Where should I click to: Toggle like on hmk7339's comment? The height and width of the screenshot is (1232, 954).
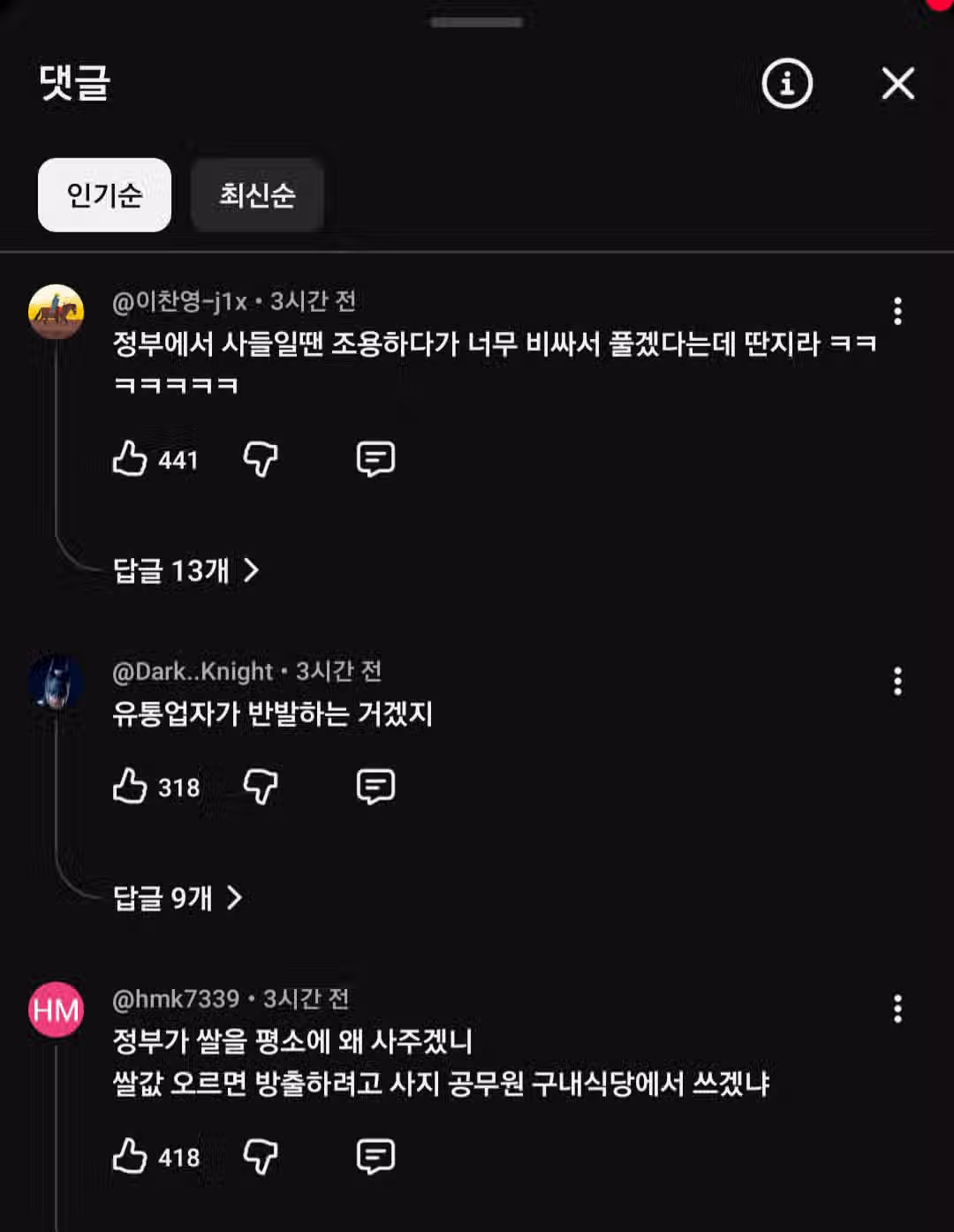[x=132, y=1155]
